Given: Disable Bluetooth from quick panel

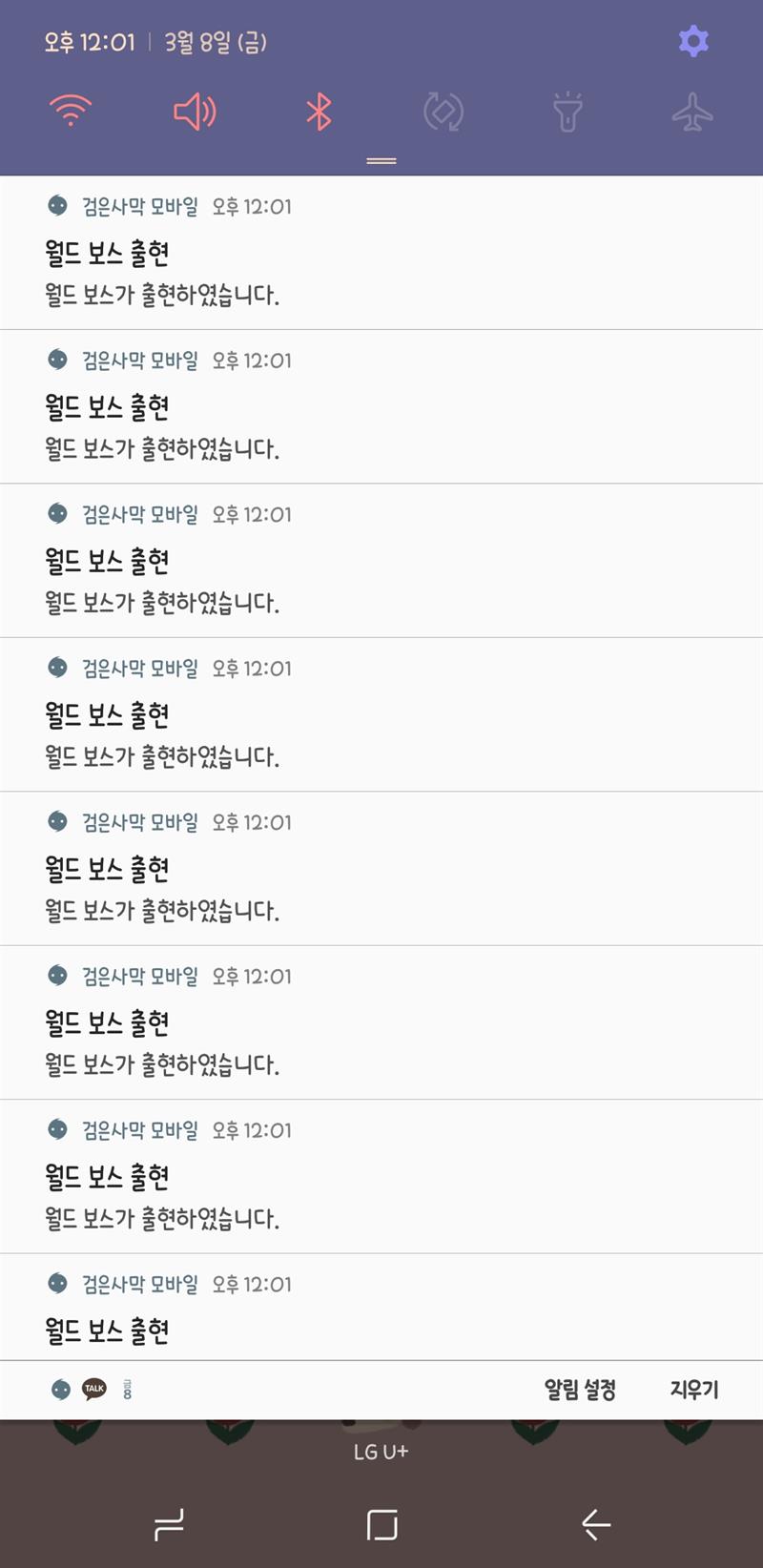Looking at the screenshot, I should (319, 112).
